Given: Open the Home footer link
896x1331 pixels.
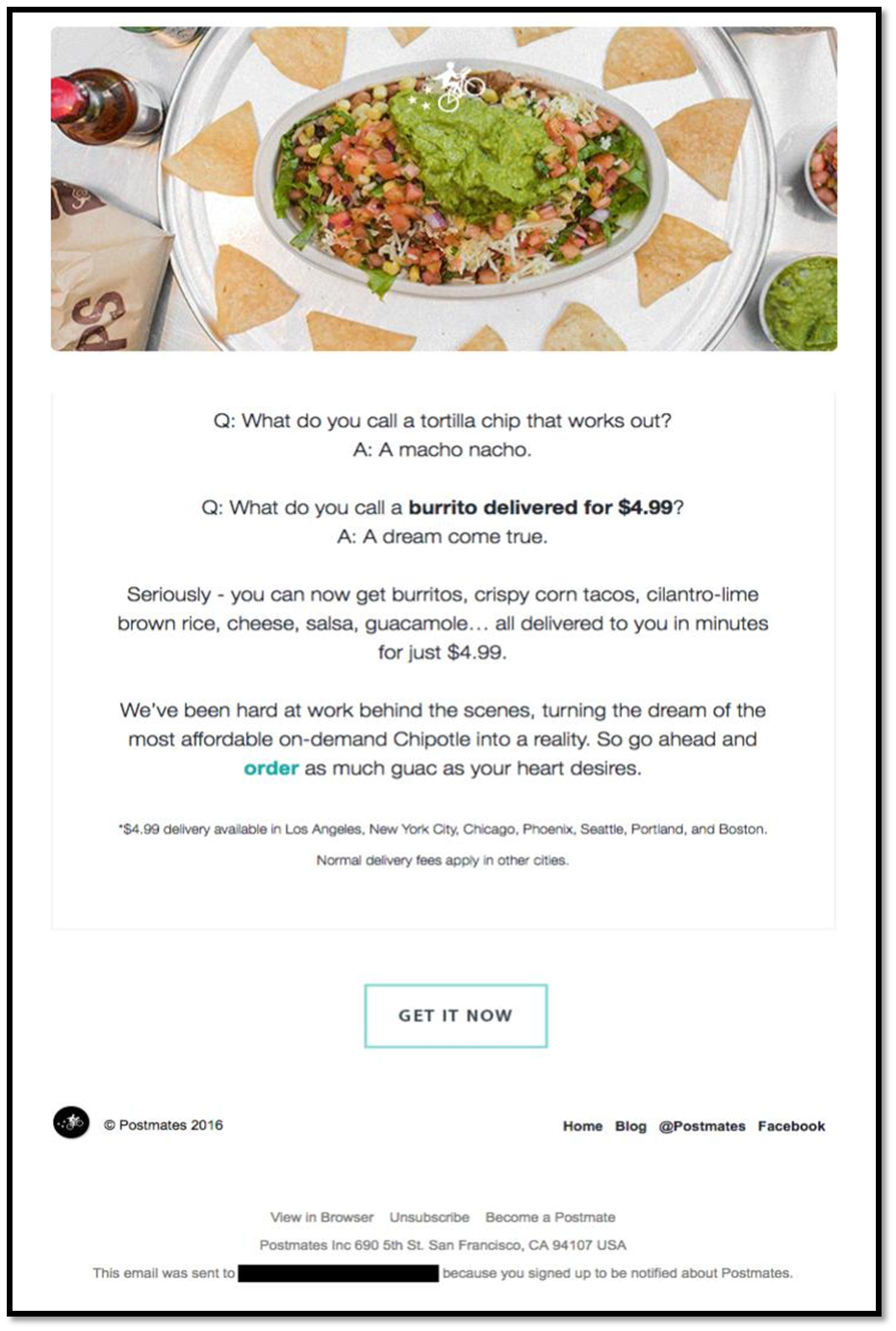Looking at the screenshot, I should point(582,1126).
